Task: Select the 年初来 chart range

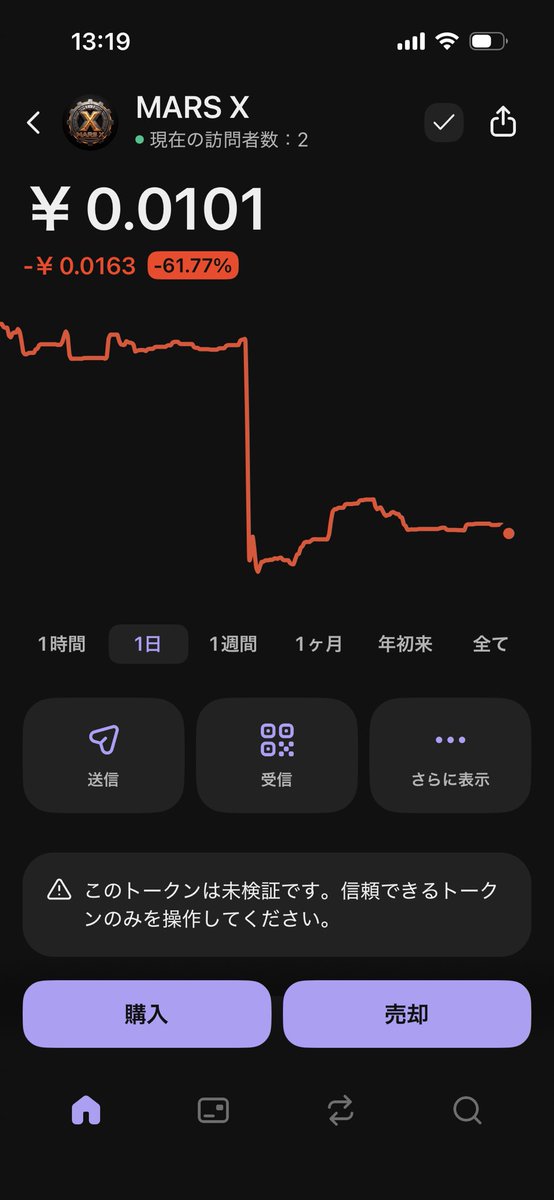Action: [x=405, y=644]
